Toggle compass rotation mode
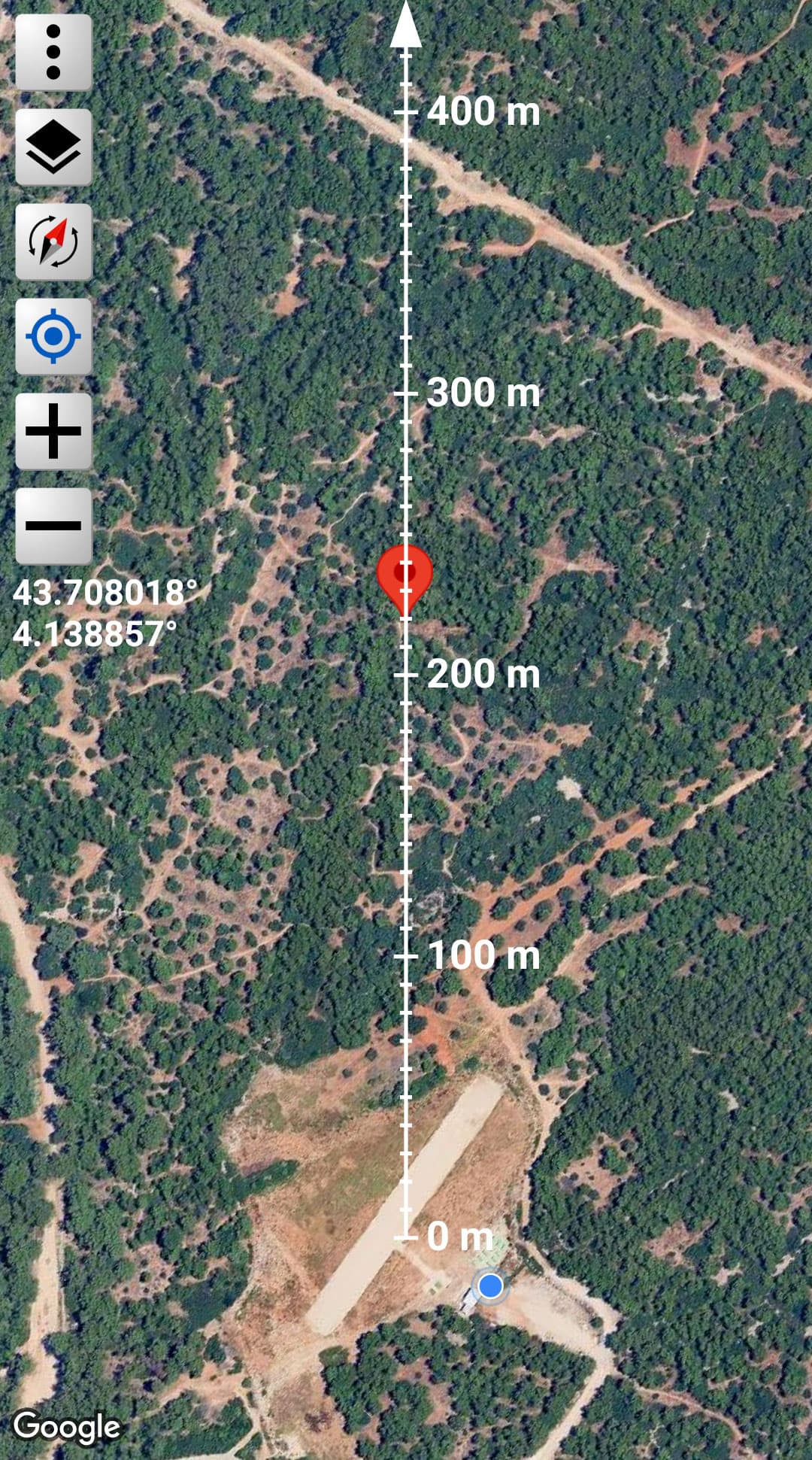Viewport: 812px width, 1460px height. click(53, 242)
